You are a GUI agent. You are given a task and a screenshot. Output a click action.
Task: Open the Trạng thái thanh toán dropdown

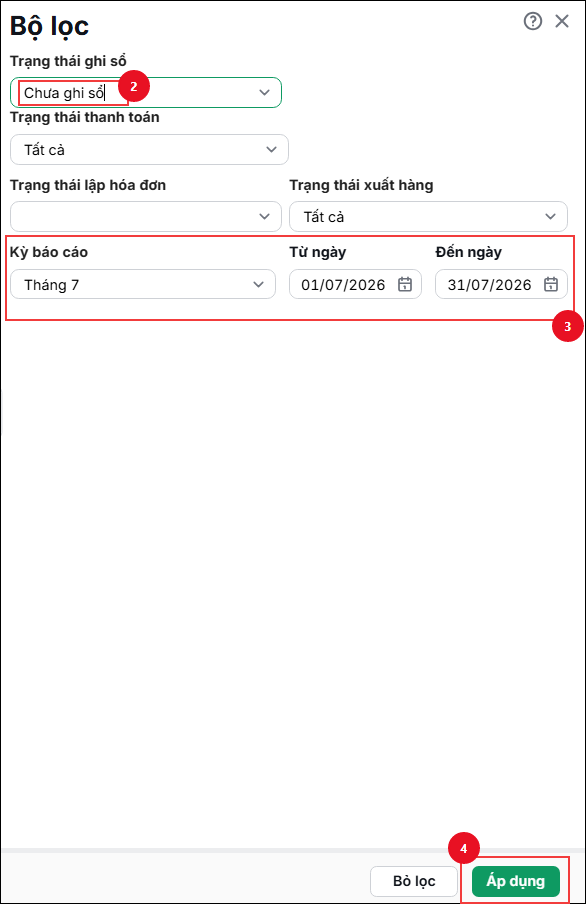coord(149,149)
